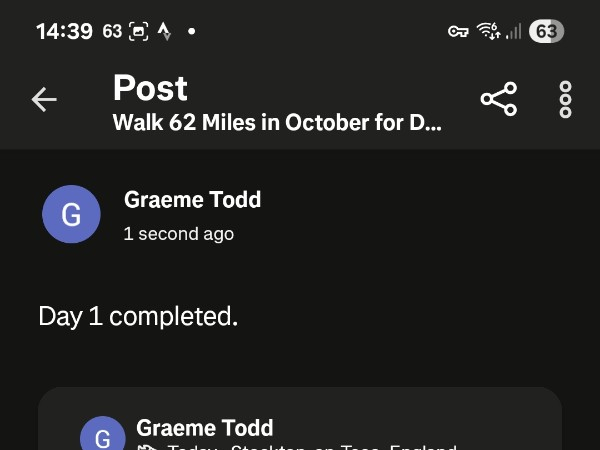Open Graeme Todd's profile from post header
600x450 pixels.
point(192,200)
